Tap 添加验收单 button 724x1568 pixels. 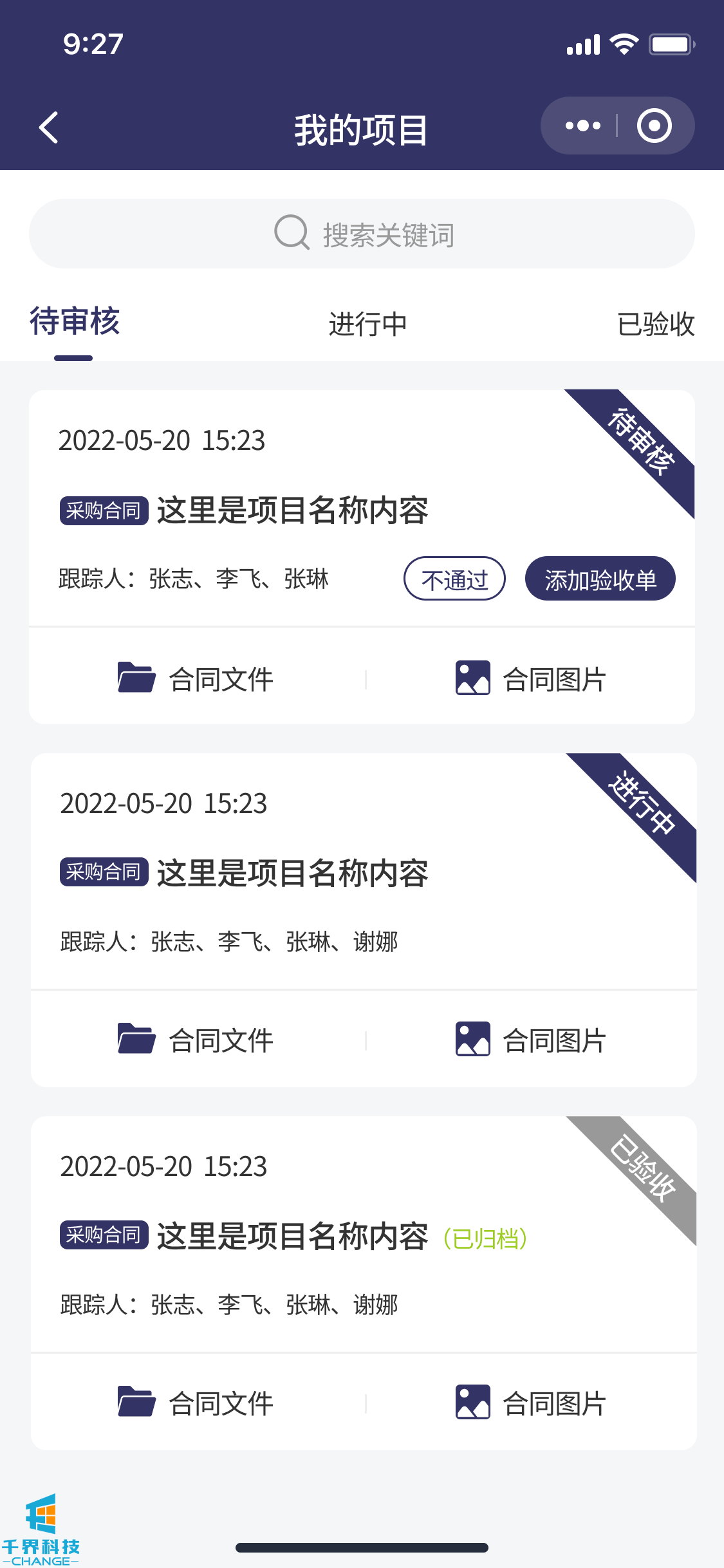coord(600,579)
